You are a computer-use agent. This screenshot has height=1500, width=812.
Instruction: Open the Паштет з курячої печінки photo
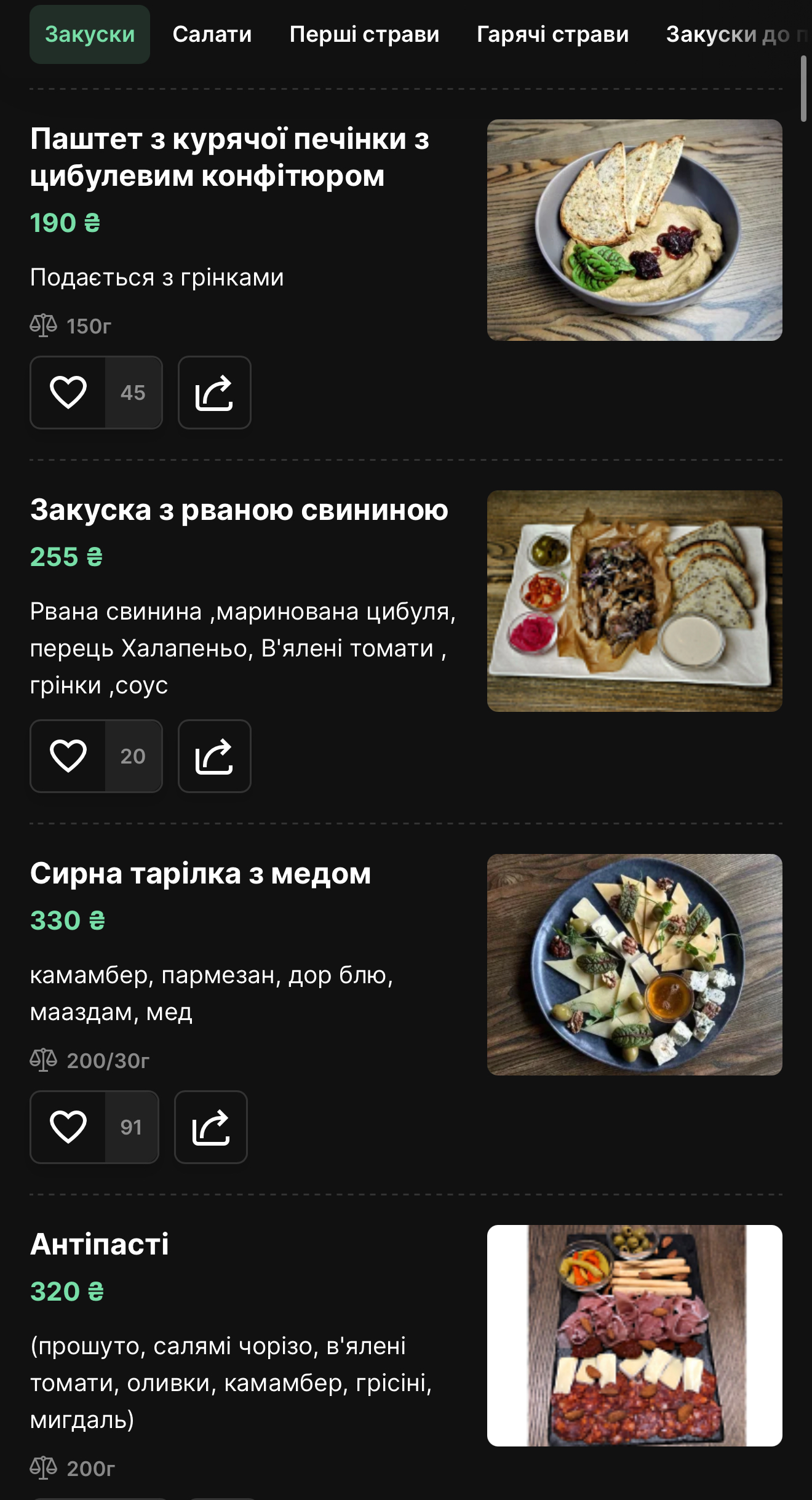coord(635,230)
